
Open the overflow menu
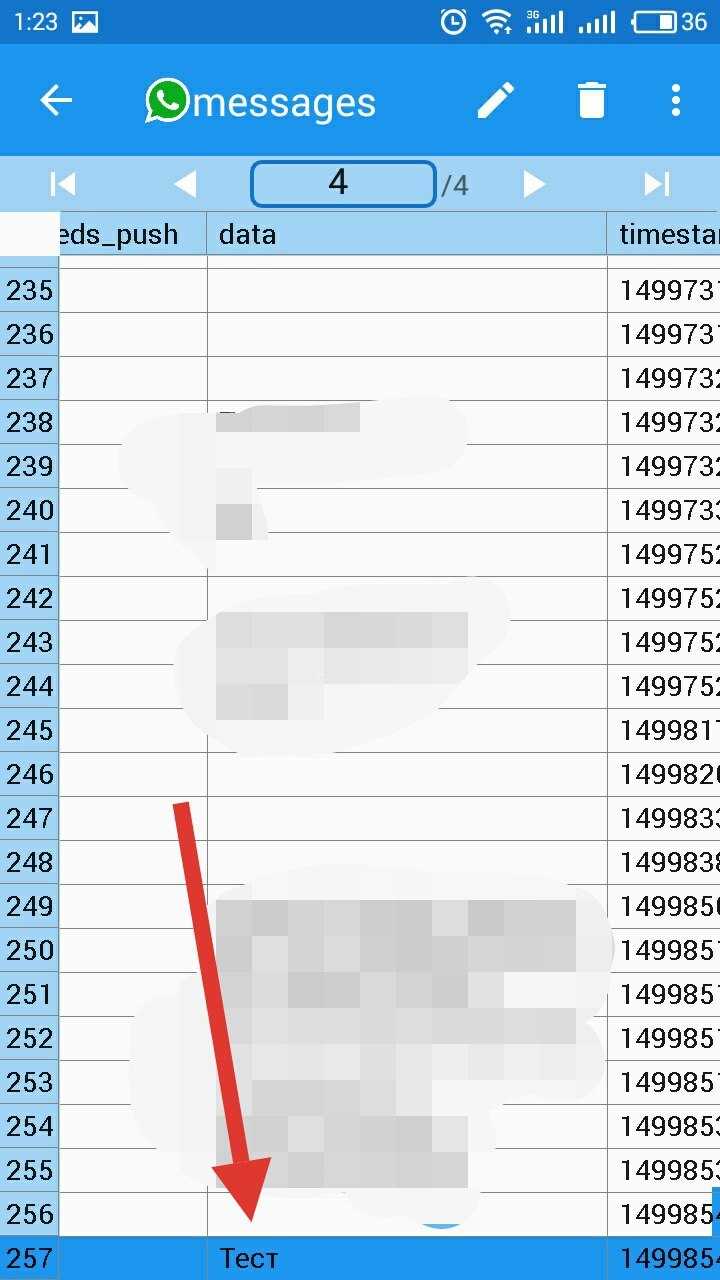coord(676,100)
